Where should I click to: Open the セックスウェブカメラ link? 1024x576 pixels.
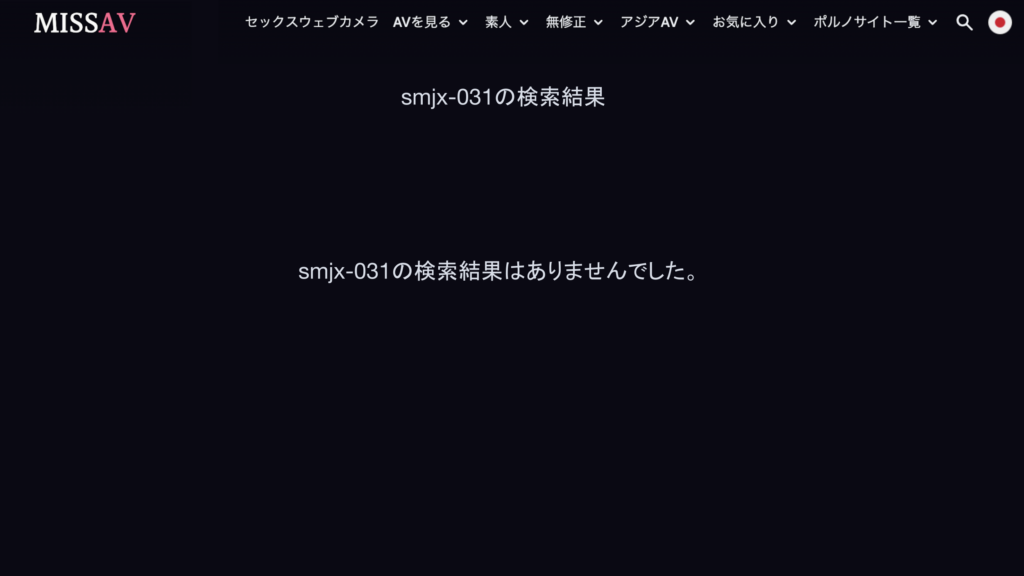coord(312,22)
